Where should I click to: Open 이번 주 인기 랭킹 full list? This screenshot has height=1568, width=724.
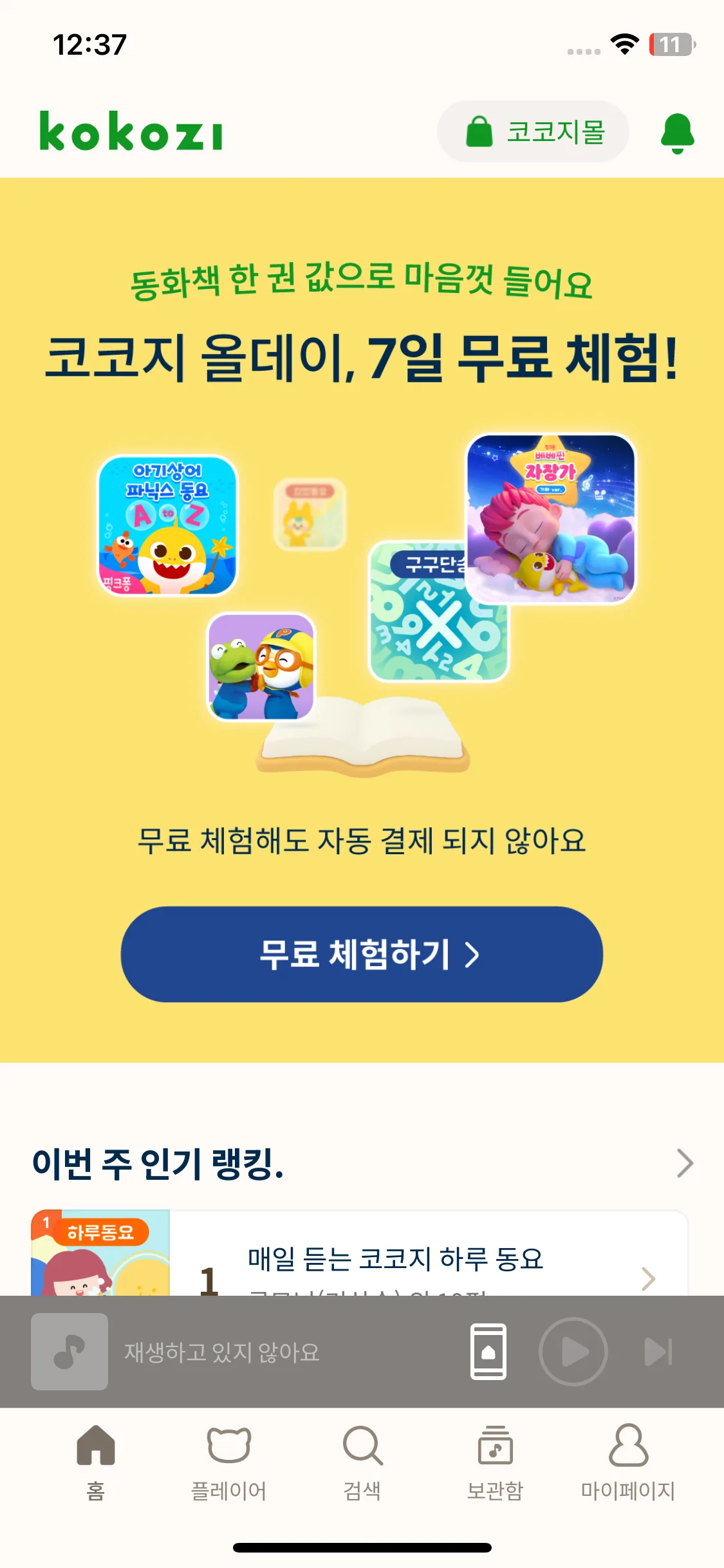158,1163
